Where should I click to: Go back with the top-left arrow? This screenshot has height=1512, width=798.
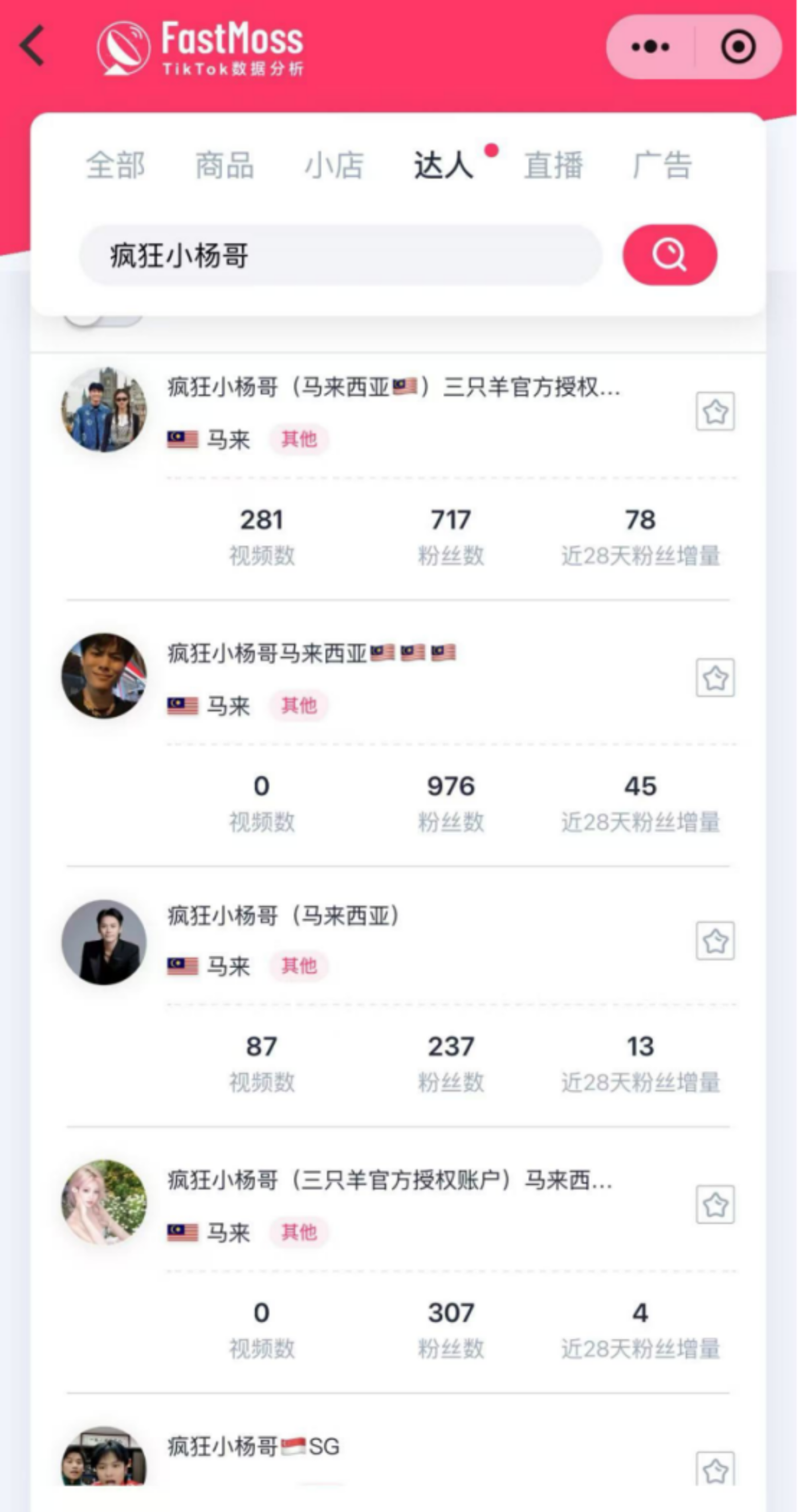(32, 46)
